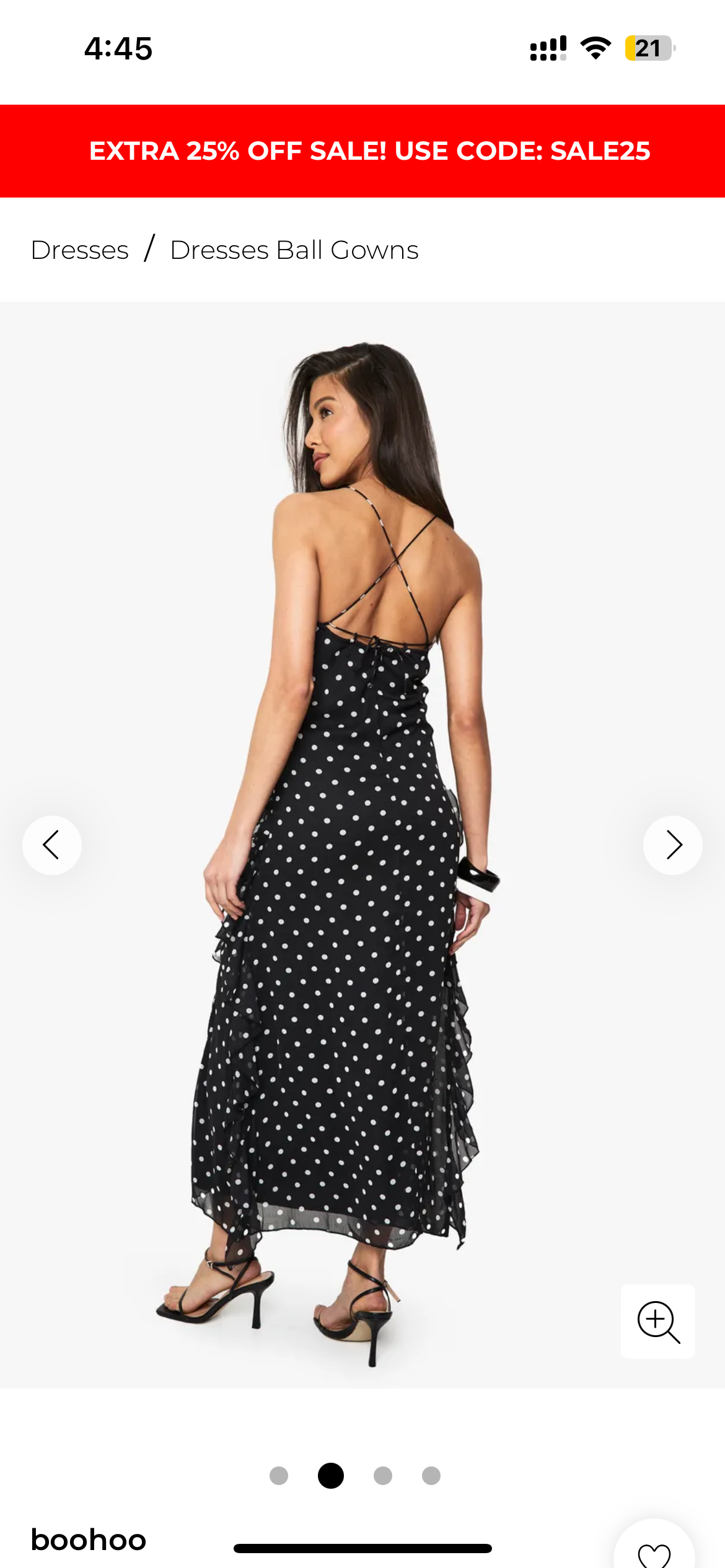
Task: Jump to the third image dot
Action: coord(383,1476)
